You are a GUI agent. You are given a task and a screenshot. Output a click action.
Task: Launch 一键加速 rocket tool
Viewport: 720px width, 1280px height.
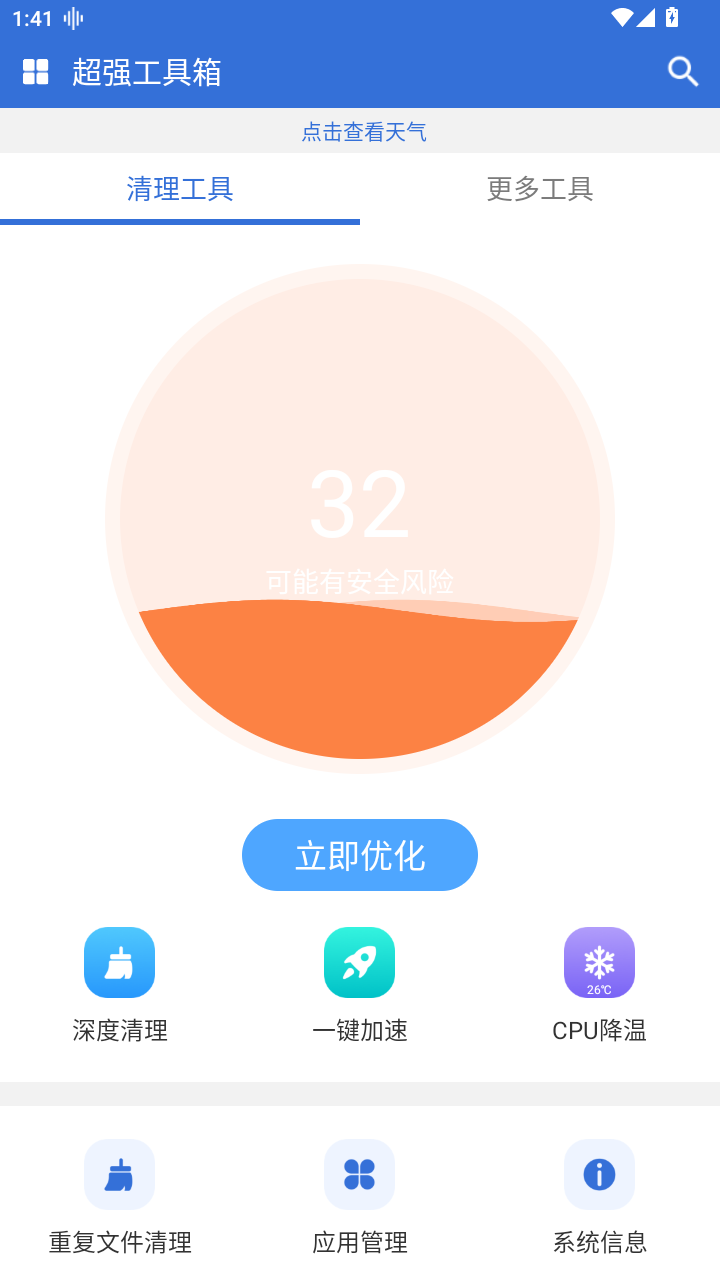(360, 985)
